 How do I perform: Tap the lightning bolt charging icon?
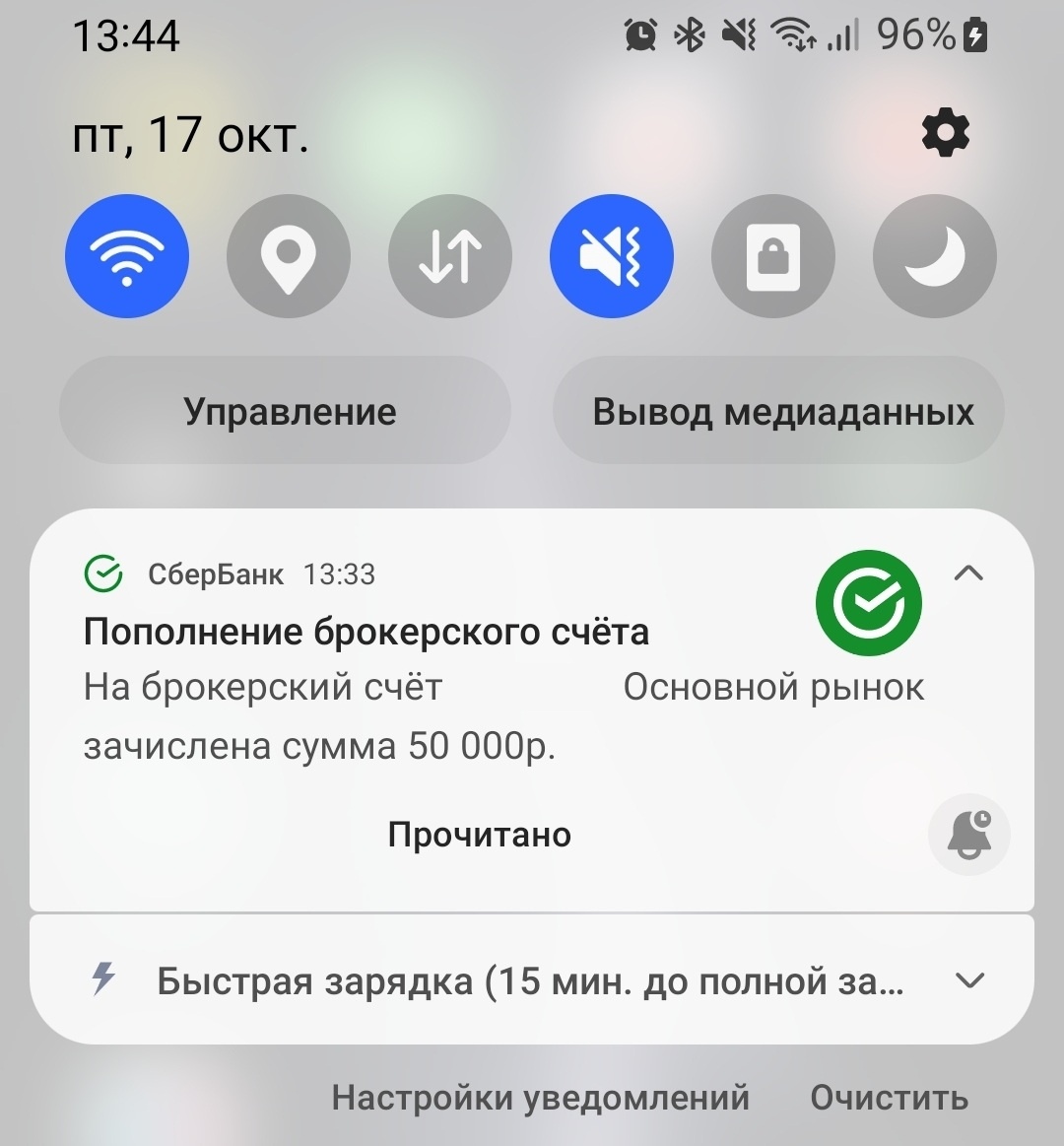coord(101,978)
